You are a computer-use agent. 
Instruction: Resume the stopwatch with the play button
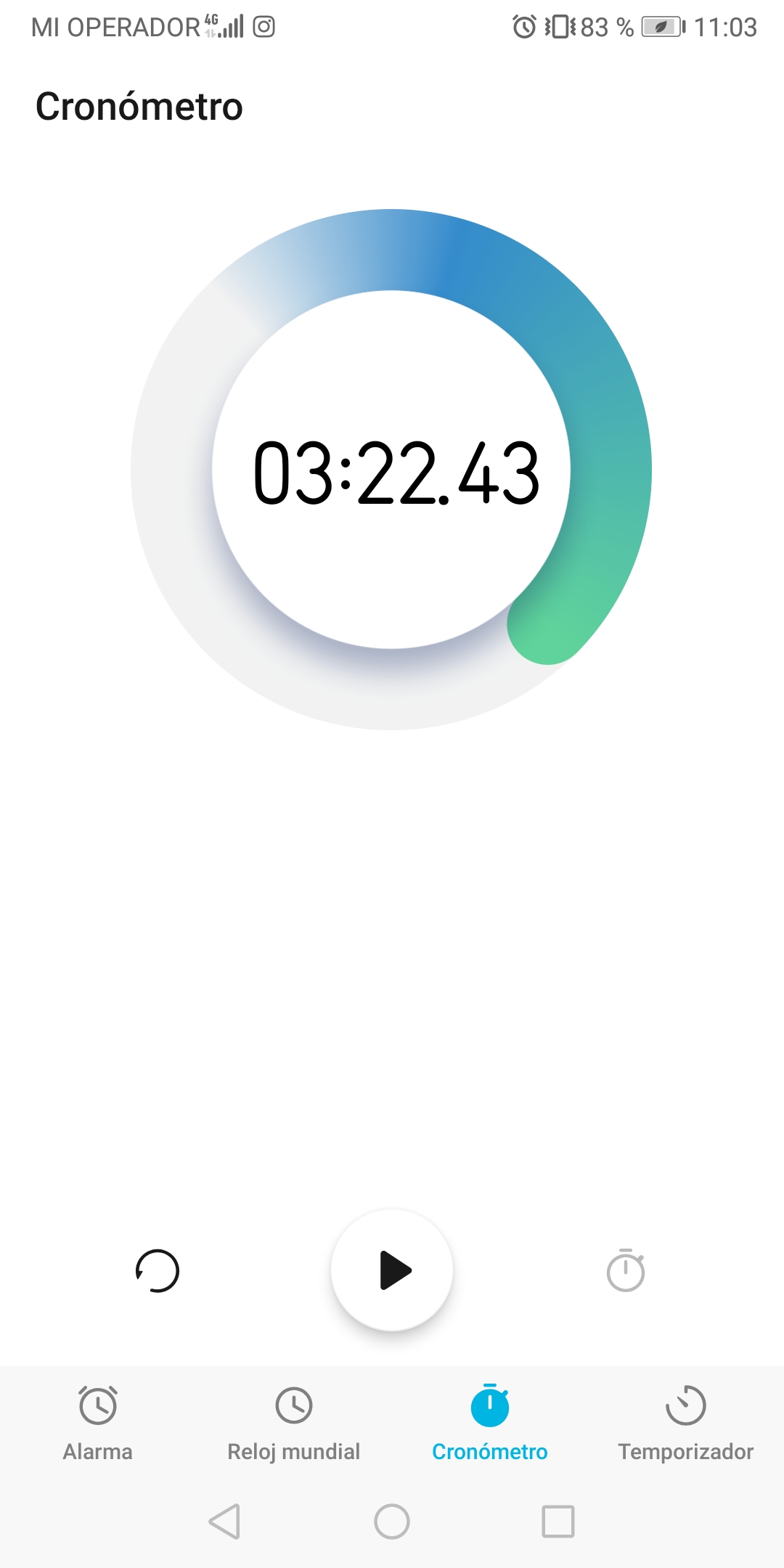pos(392,1270)
